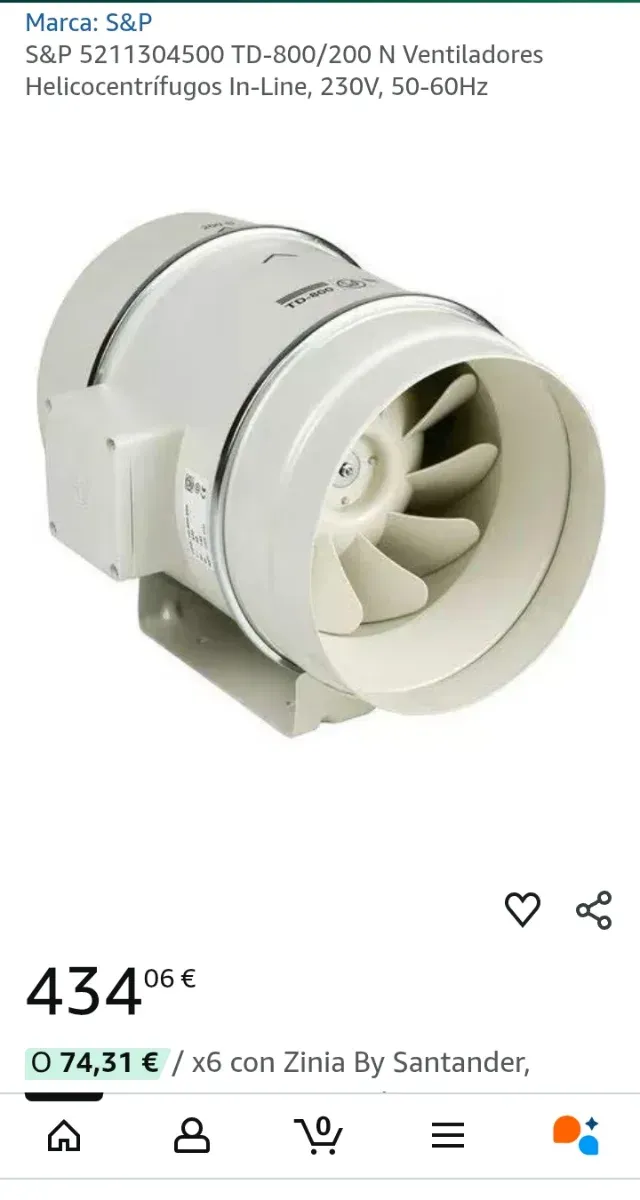
Task: Open the hamburger menu tab
Action: (x=447, y=1135)
